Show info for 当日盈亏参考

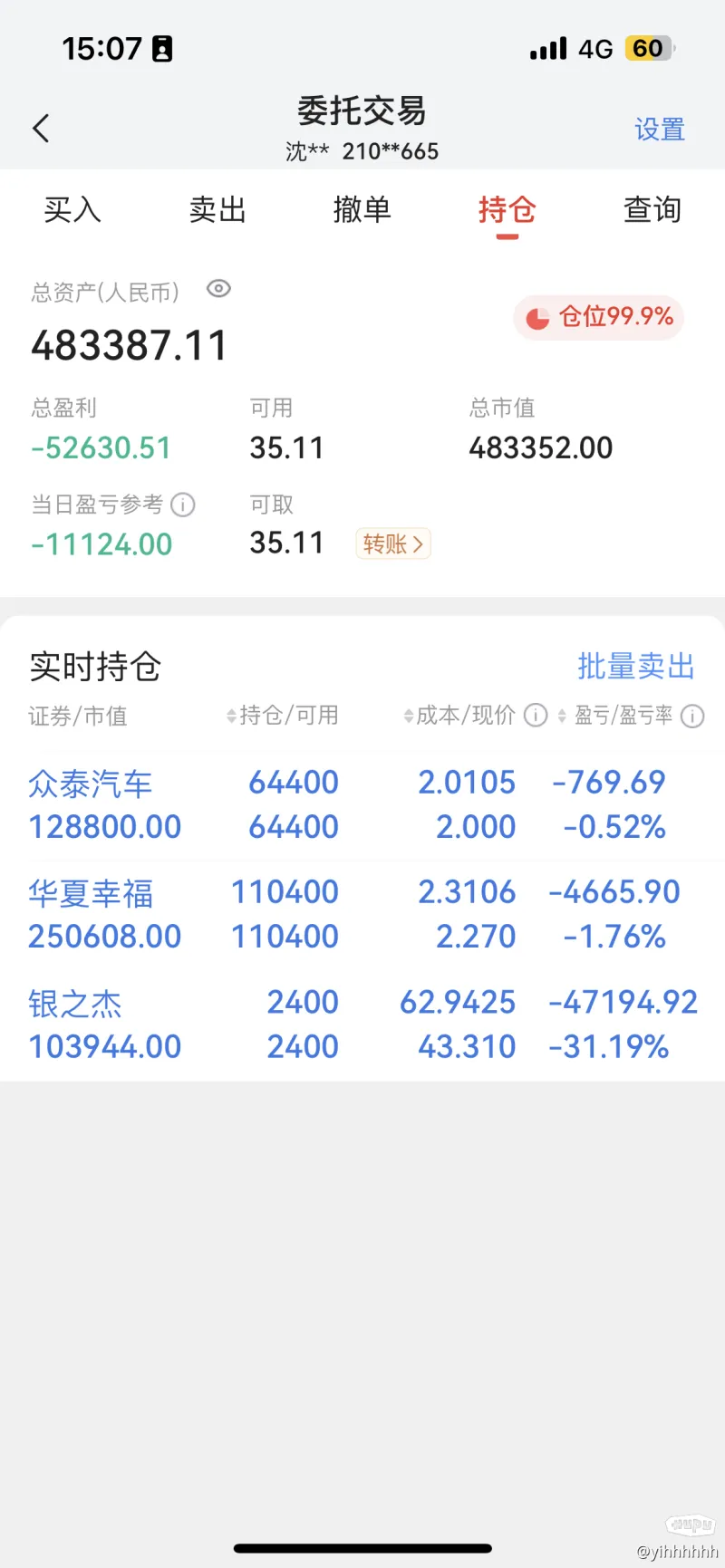[x=183, y=505]
